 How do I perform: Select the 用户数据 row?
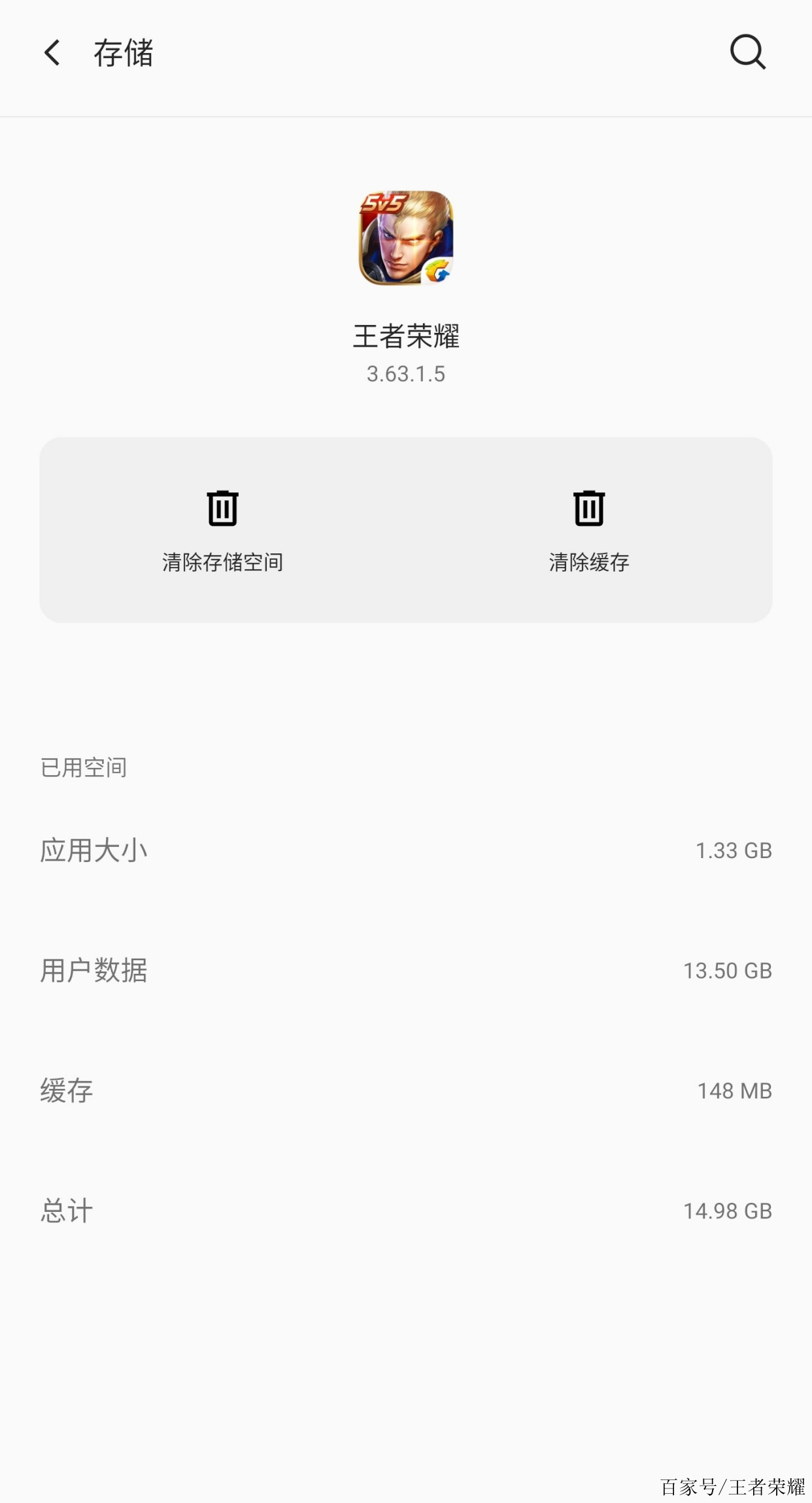(x=95, y=971)
